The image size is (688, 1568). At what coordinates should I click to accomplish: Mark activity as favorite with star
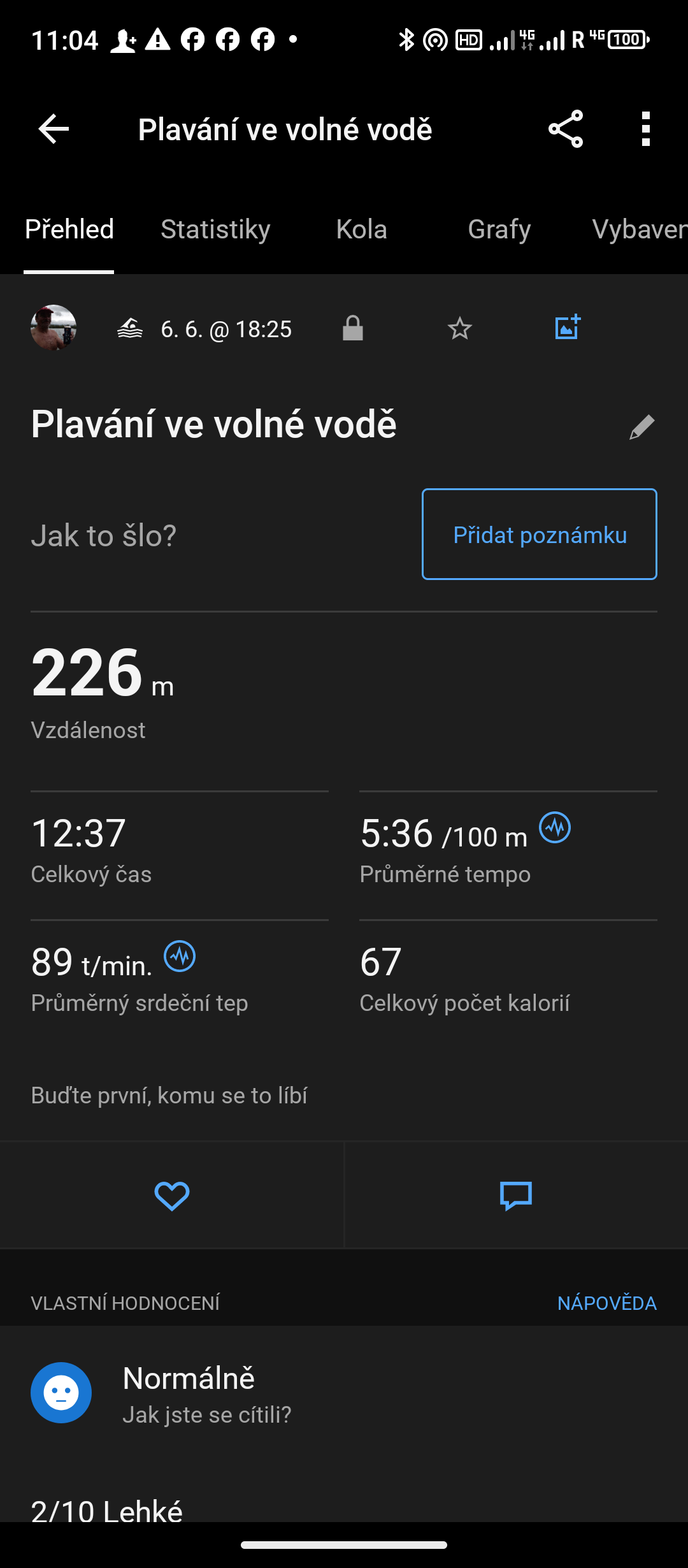pyautogui.click(x=459, y=329)
